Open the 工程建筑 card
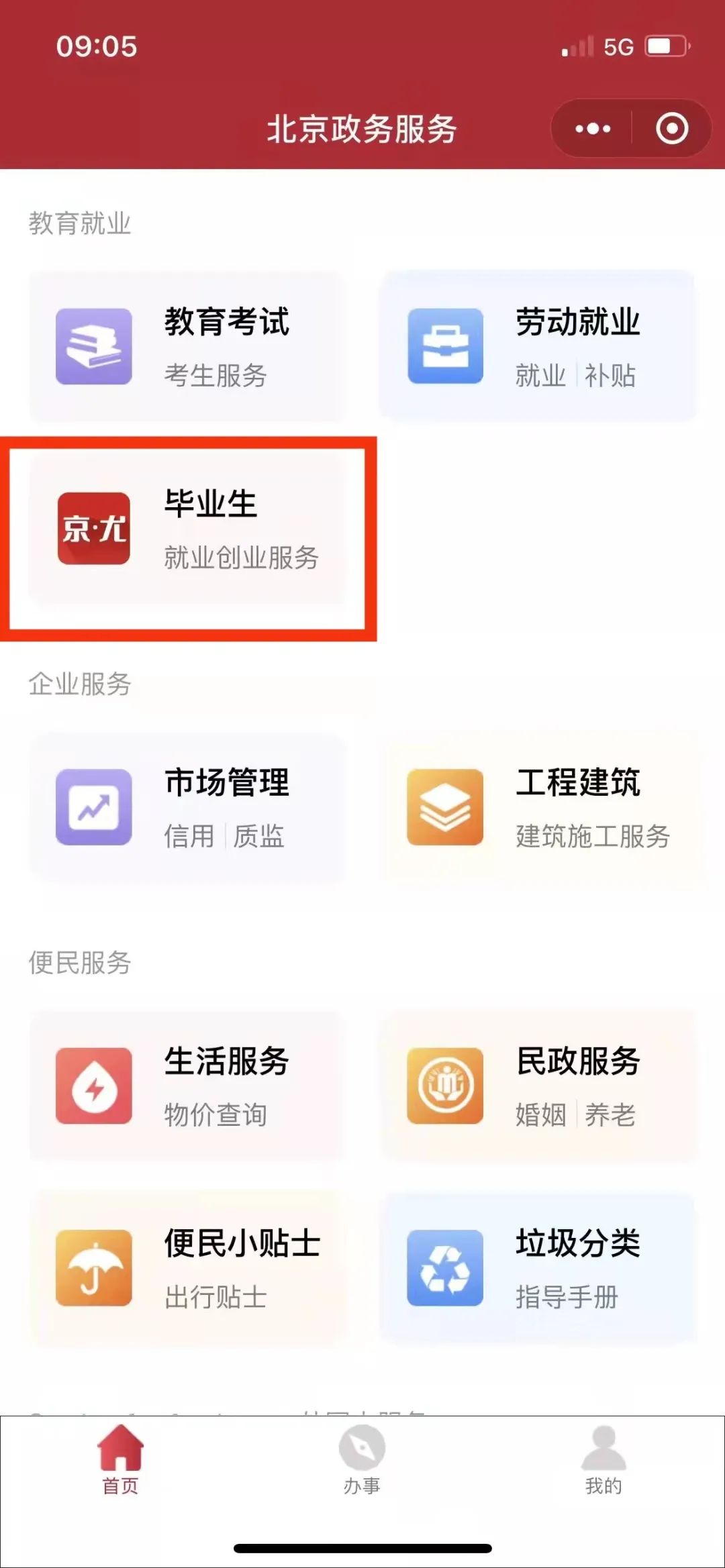This screenshot has width=725, height=1568. [x=538, y=807]
